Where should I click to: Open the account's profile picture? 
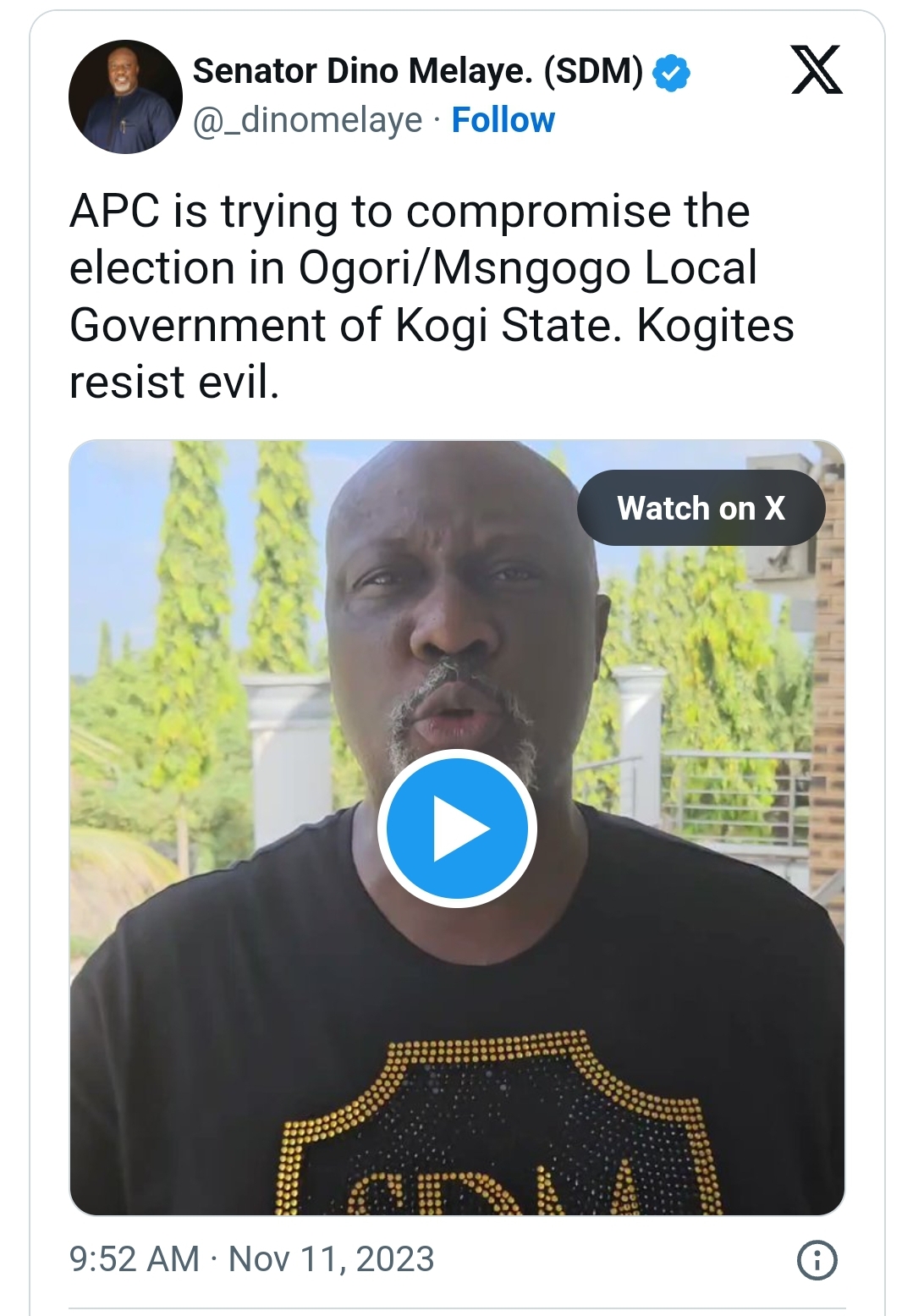pyautogui.click(x=125, y=96)
